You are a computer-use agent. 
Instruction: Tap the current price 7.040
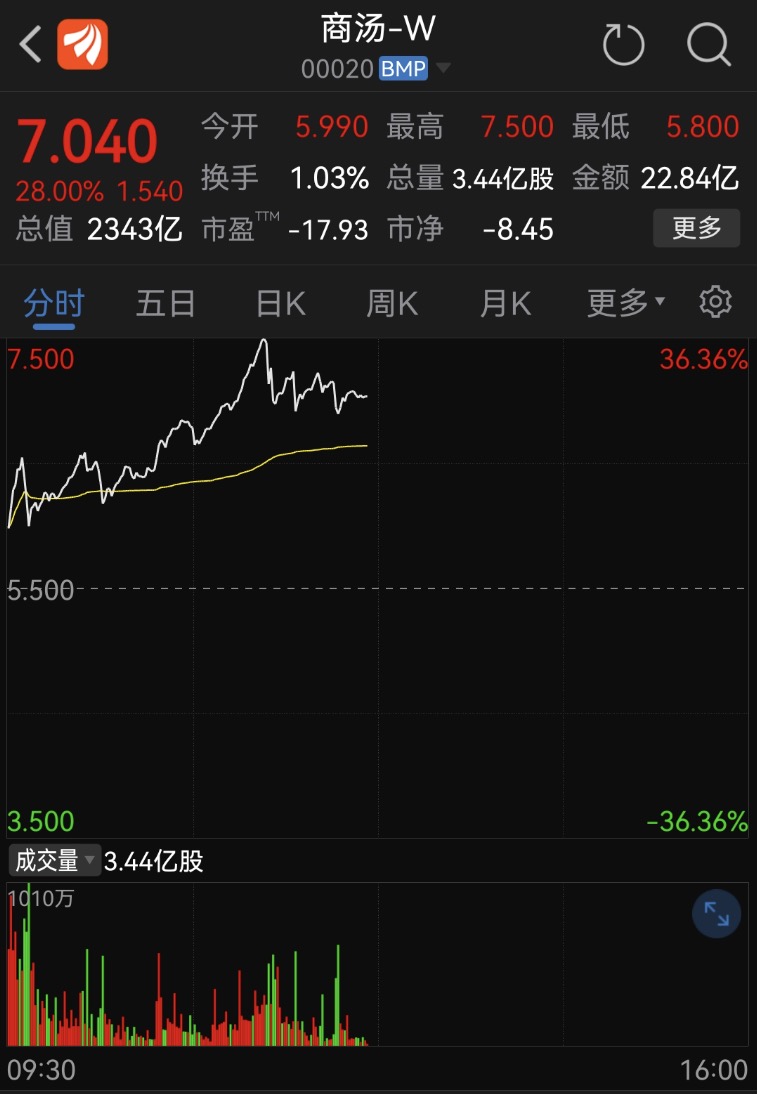click(86, 140)
